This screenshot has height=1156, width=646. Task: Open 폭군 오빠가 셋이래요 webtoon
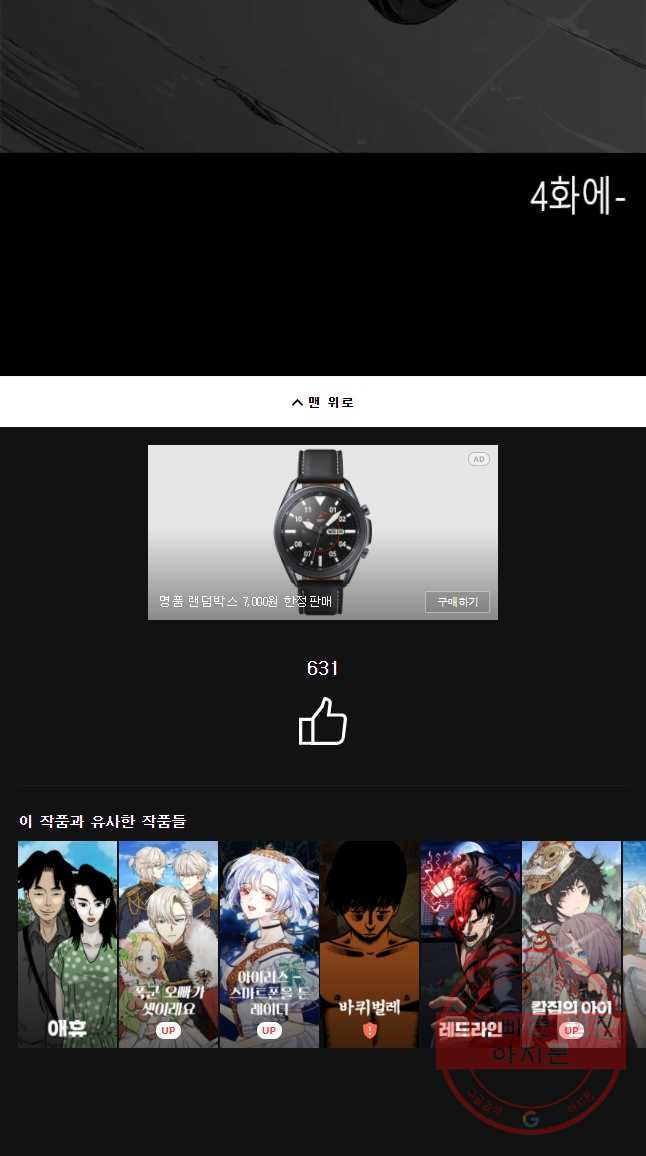point(168,944)
